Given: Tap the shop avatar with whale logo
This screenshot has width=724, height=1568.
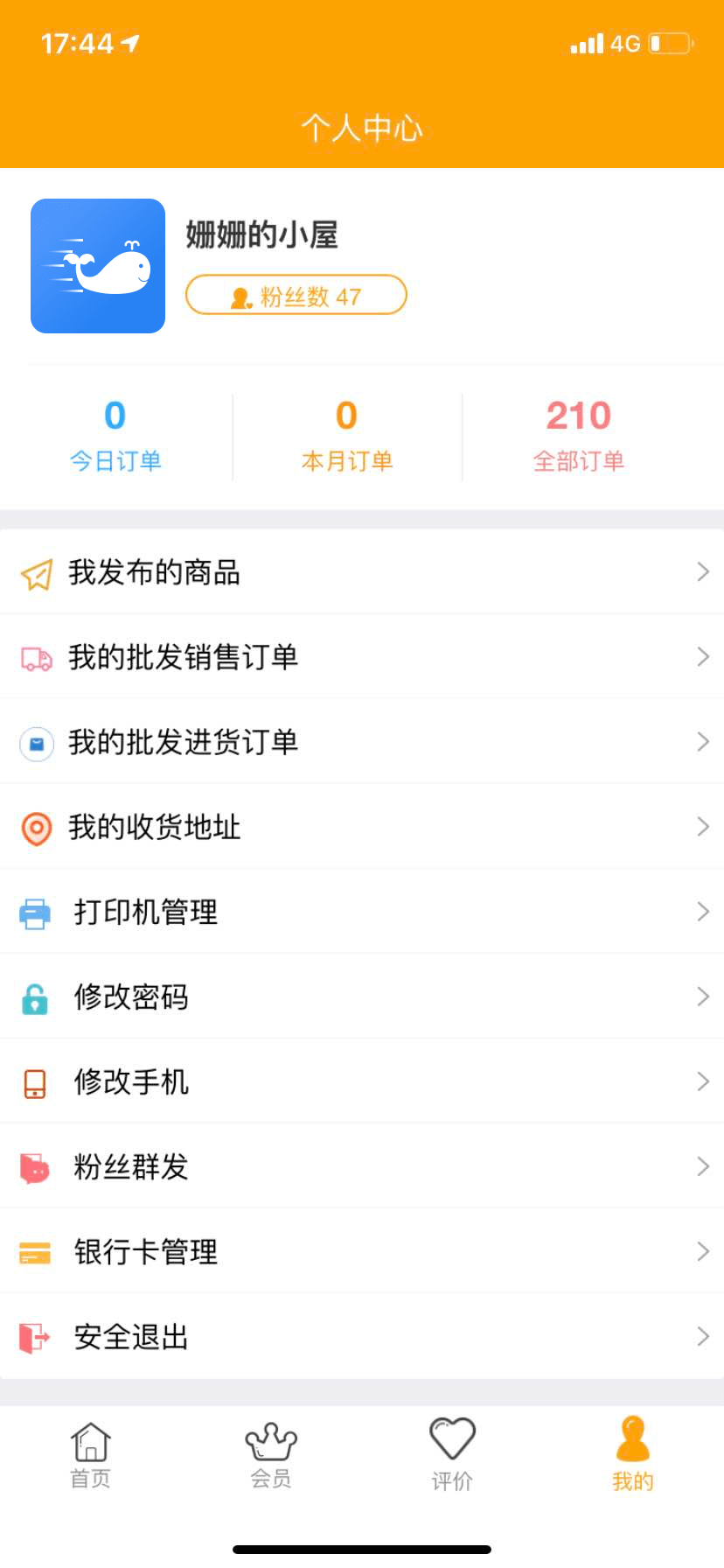Looking at the screenshot, I should (98, 266).
